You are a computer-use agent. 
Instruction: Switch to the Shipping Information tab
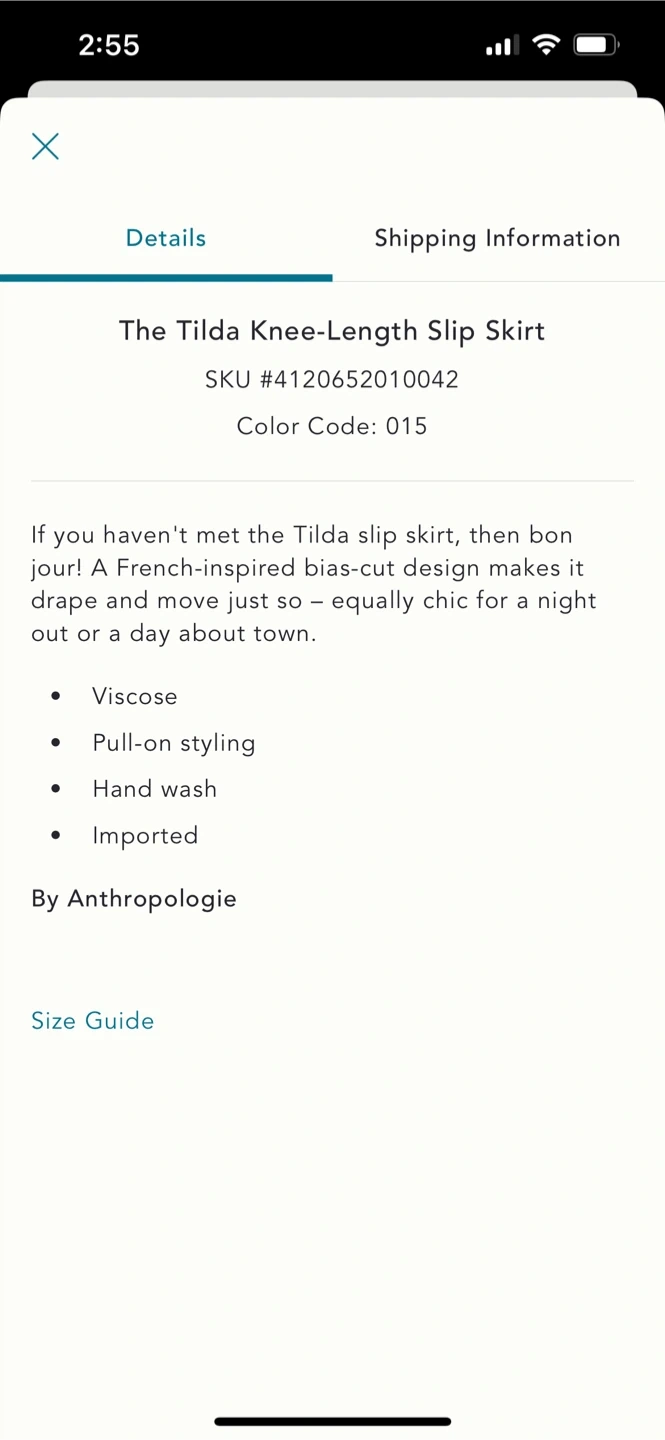pyautogui.click(x=497, y=238)
